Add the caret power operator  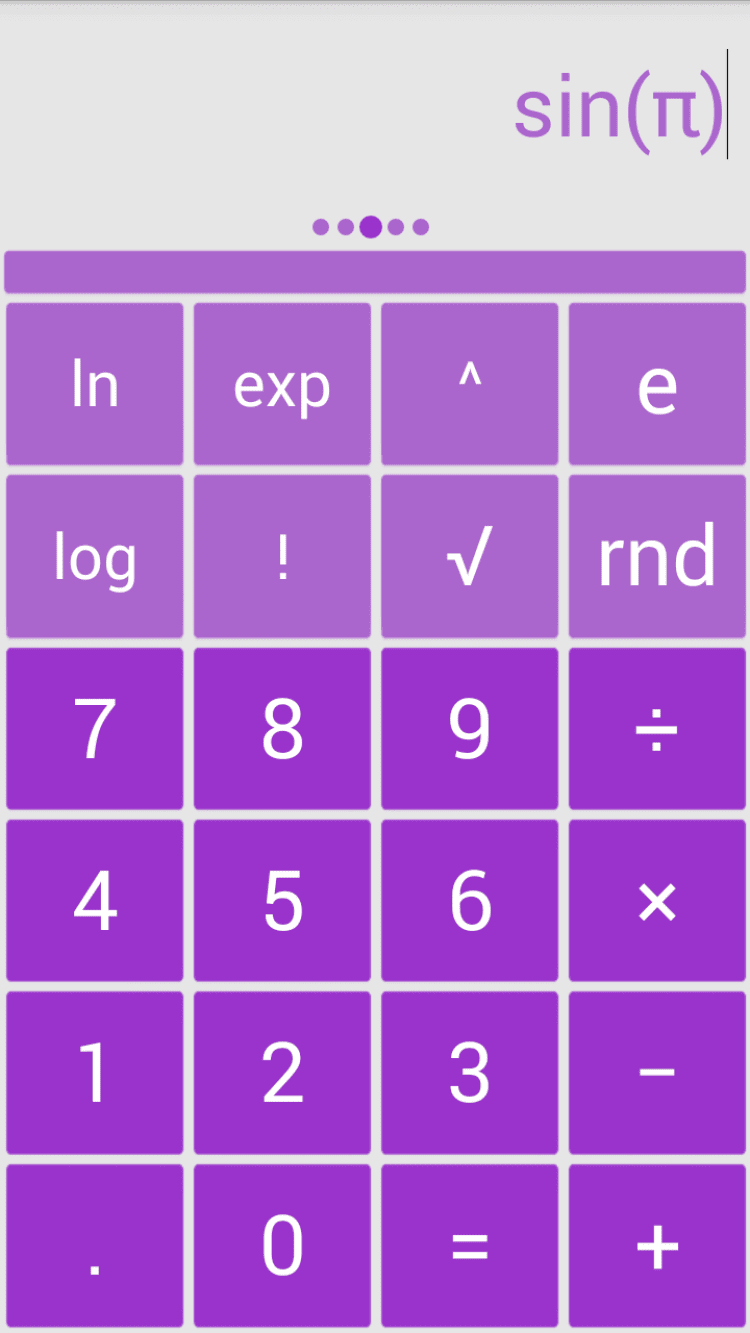(x=469, y=384)
